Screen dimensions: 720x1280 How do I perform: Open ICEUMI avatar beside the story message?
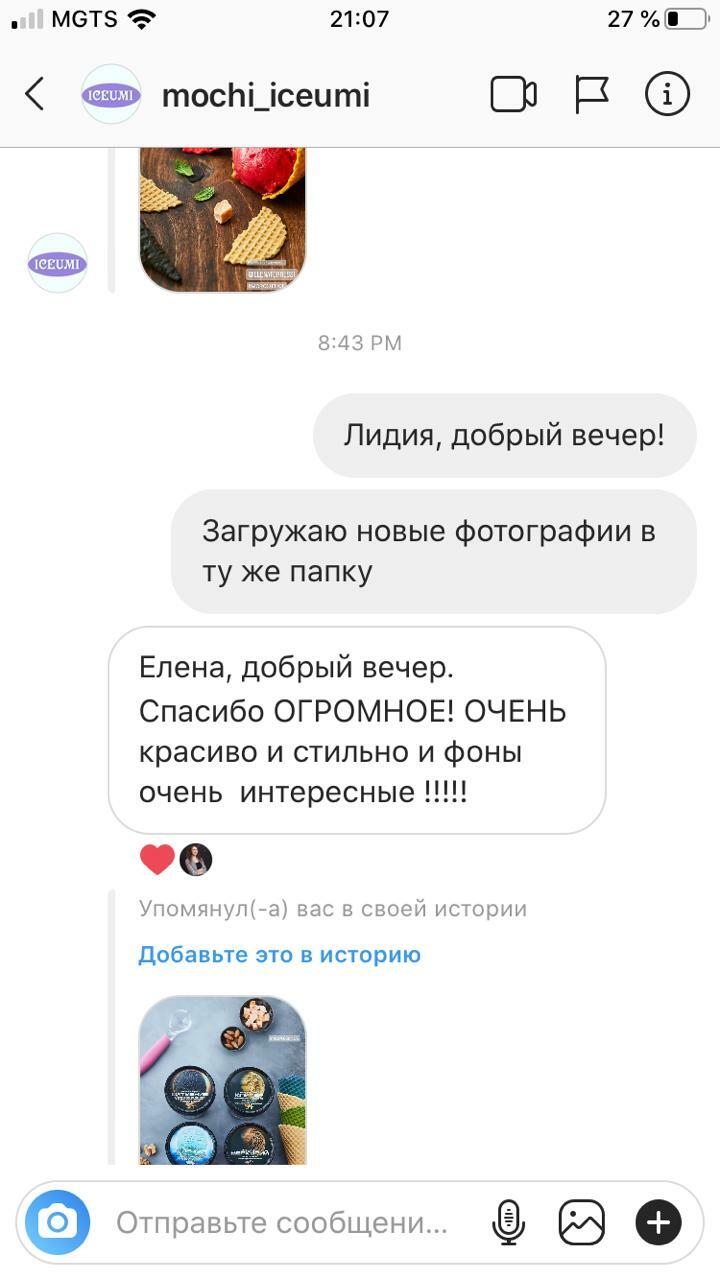[58, 263]
